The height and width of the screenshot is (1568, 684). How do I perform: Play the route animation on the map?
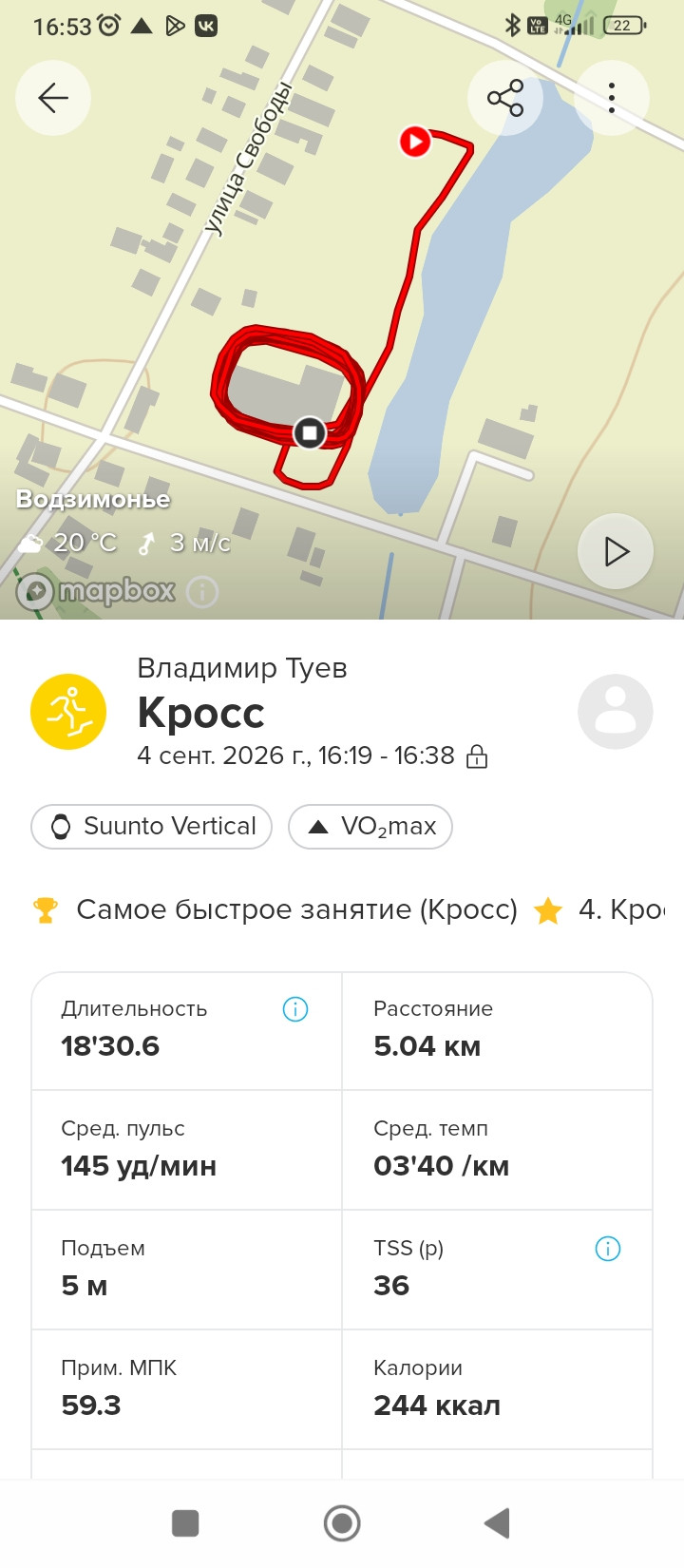(616, 551)
